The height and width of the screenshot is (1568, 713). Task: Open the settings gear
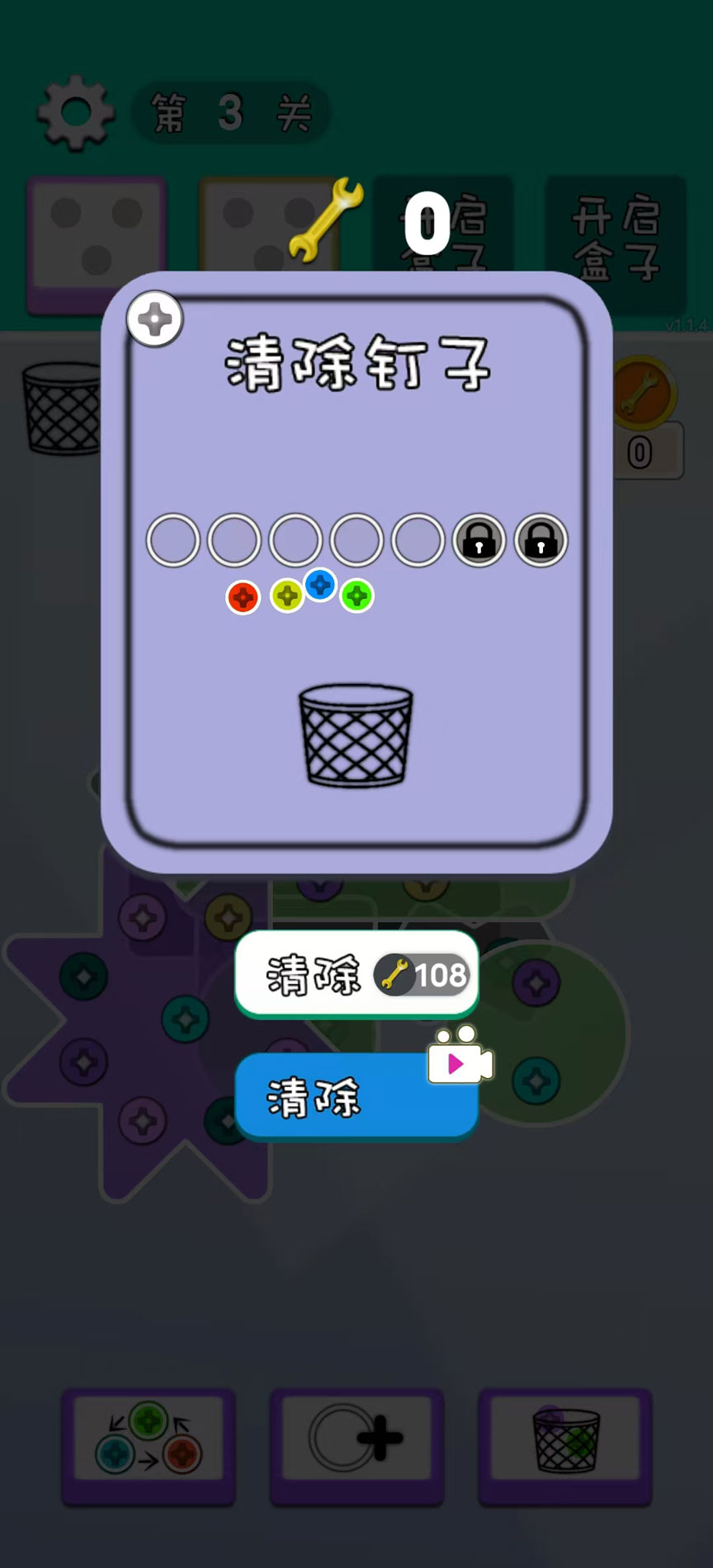[76, 112]
